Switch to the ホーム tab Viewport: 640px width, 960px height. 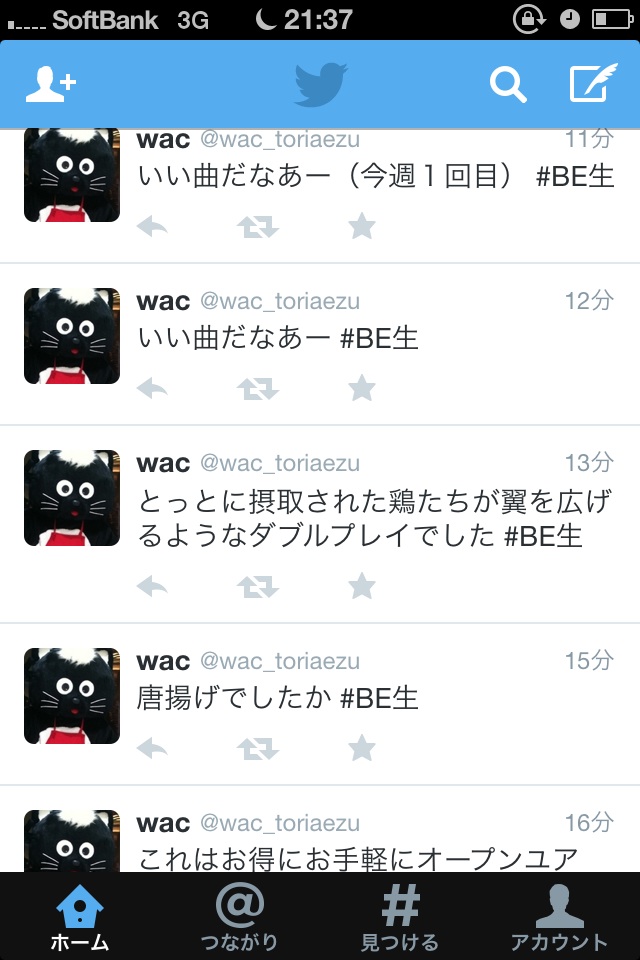(79, 916)
